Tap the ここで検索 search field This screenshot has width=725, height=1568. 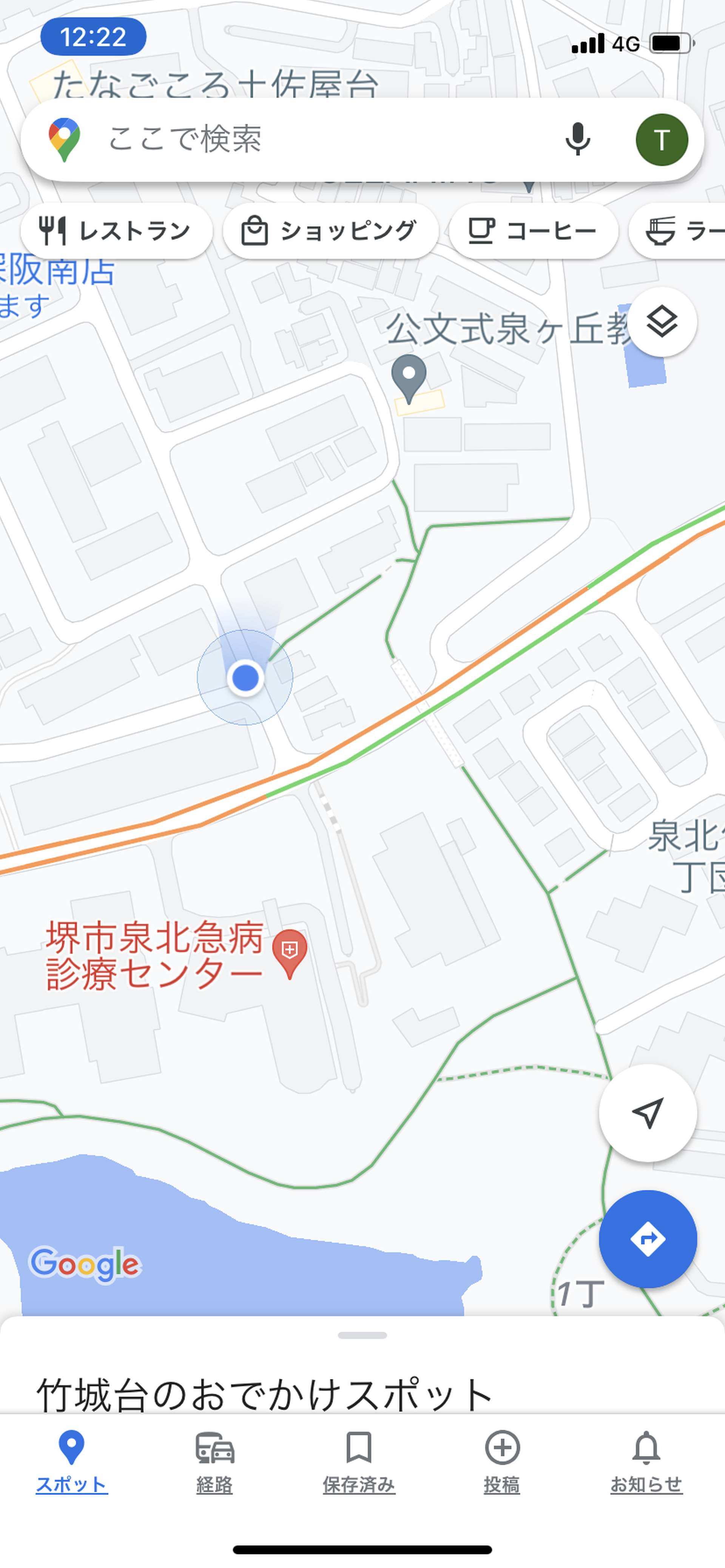tap(329, 139)
